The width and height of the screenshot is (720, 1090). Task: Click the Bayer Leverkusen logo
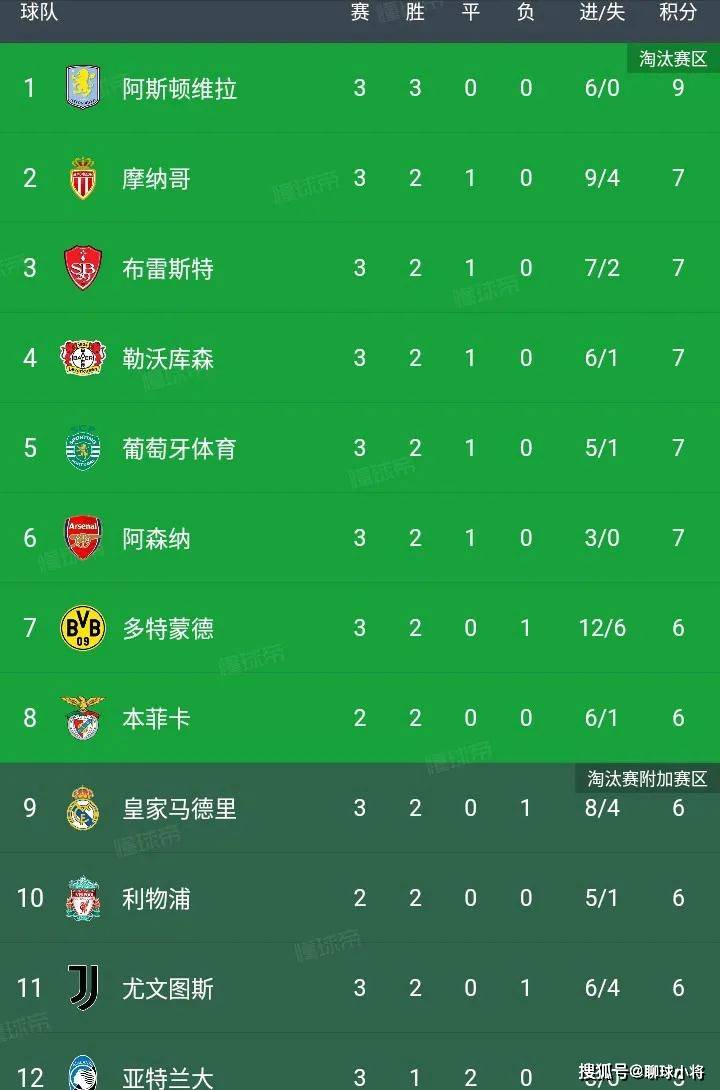pyautogui.click(x=85, y=358)
